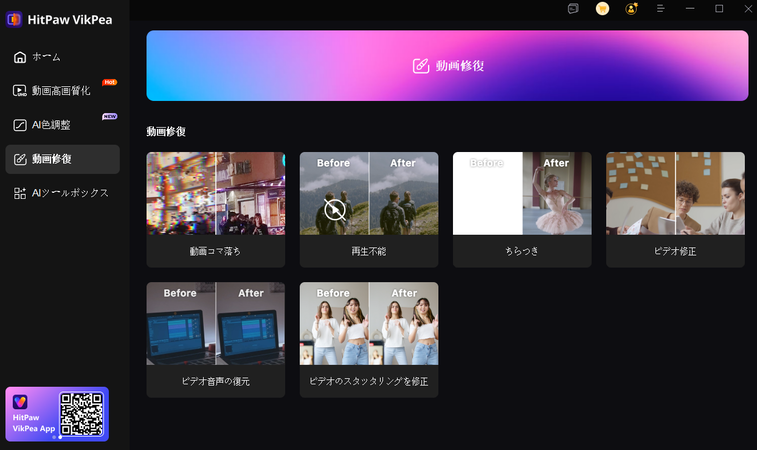Go to ホーム in the sidebar
This screenshot has height=450, width=757.
[60, 57]
